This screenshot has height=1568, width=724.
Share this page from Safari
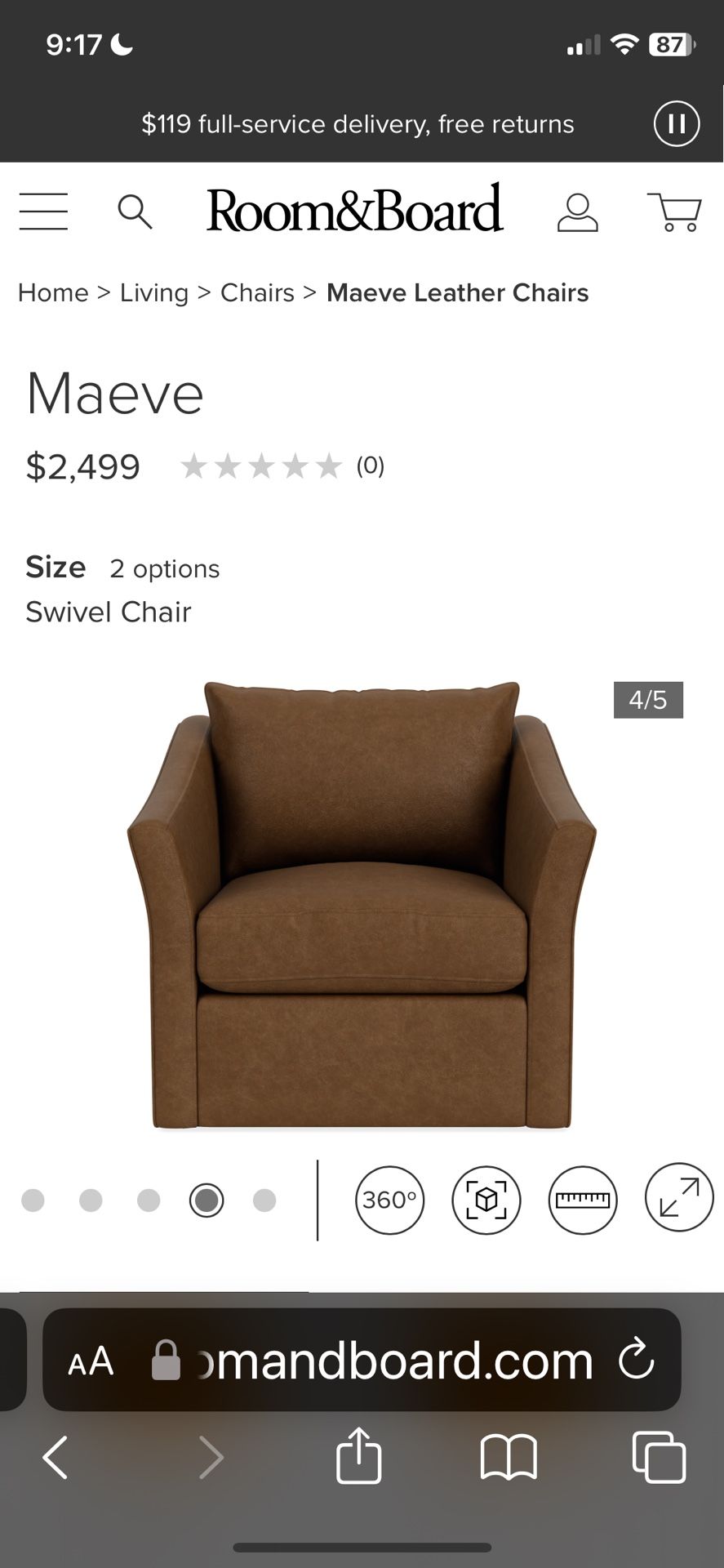(358, 1454)
